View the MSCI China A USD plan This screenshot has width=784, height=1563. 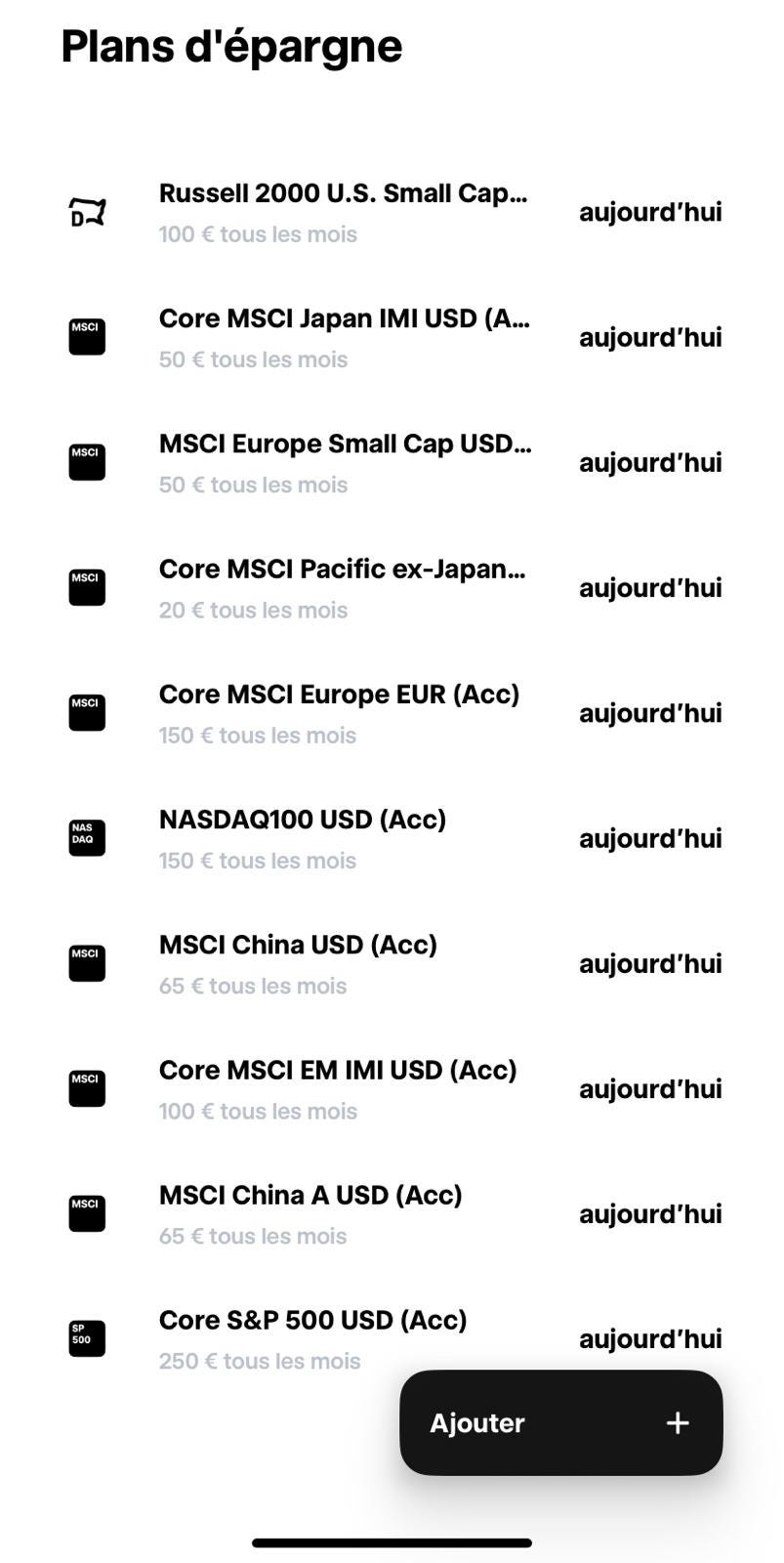tap(392, 1213)
